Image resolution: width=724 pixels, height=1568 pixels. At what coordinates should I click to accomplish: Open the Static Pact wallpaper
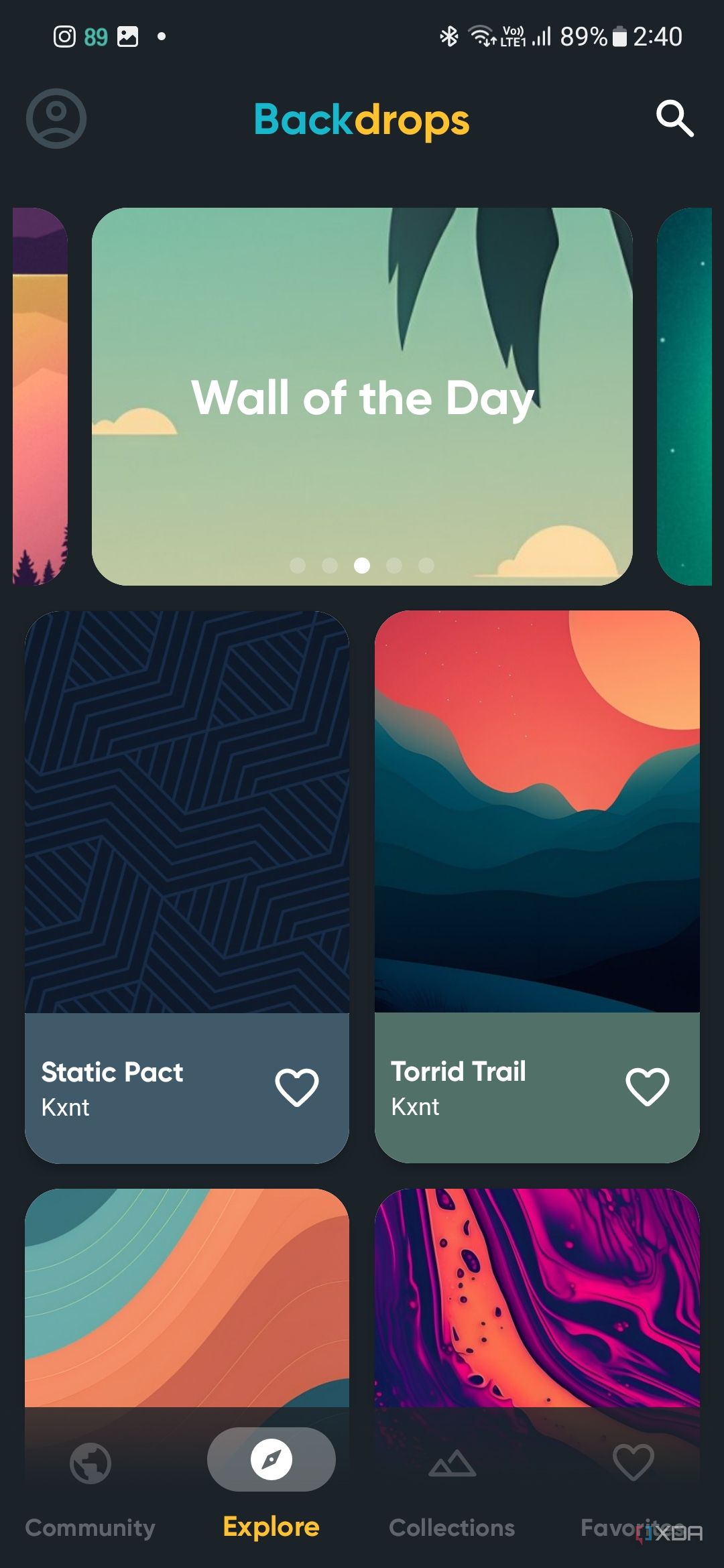187,811
